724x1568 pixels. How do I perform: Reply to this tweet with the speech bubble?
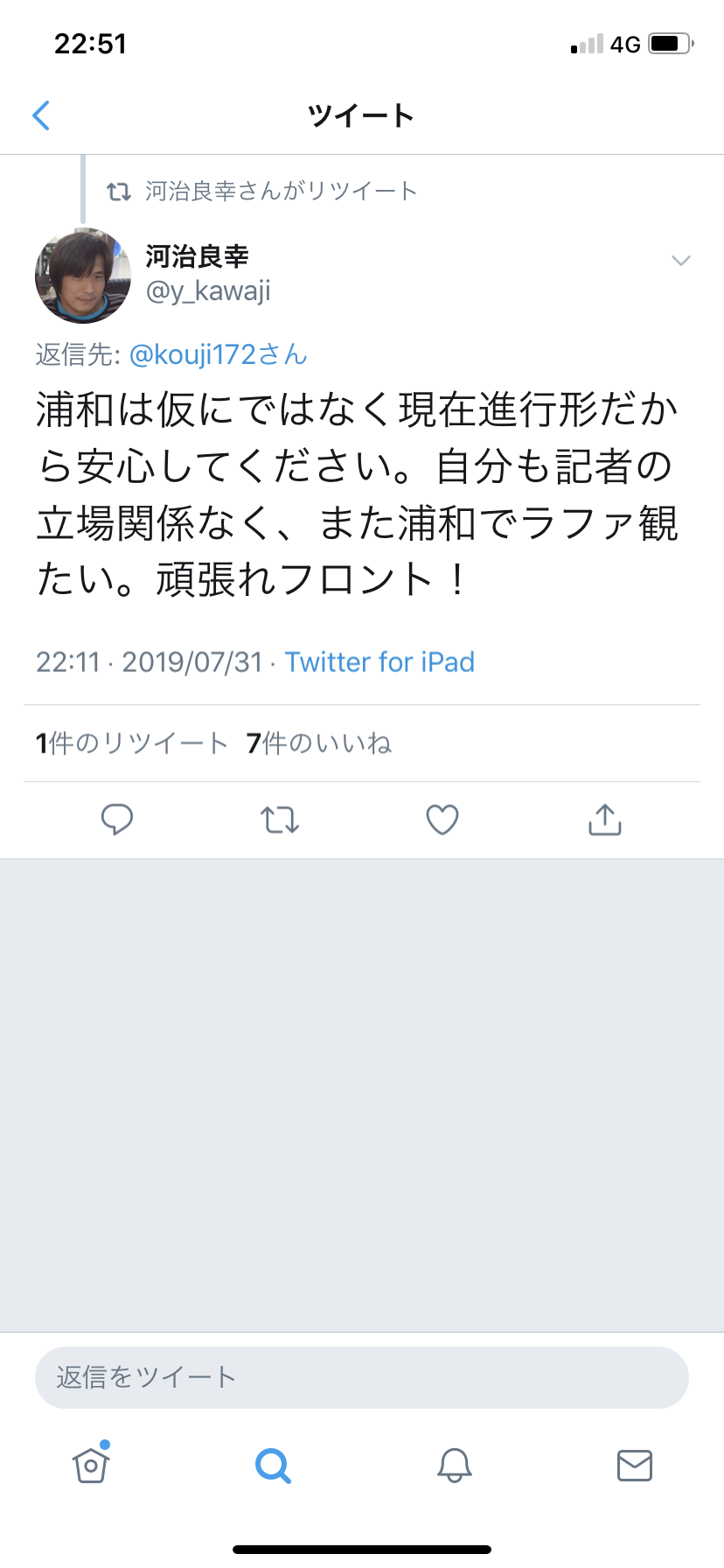[117, 820]
